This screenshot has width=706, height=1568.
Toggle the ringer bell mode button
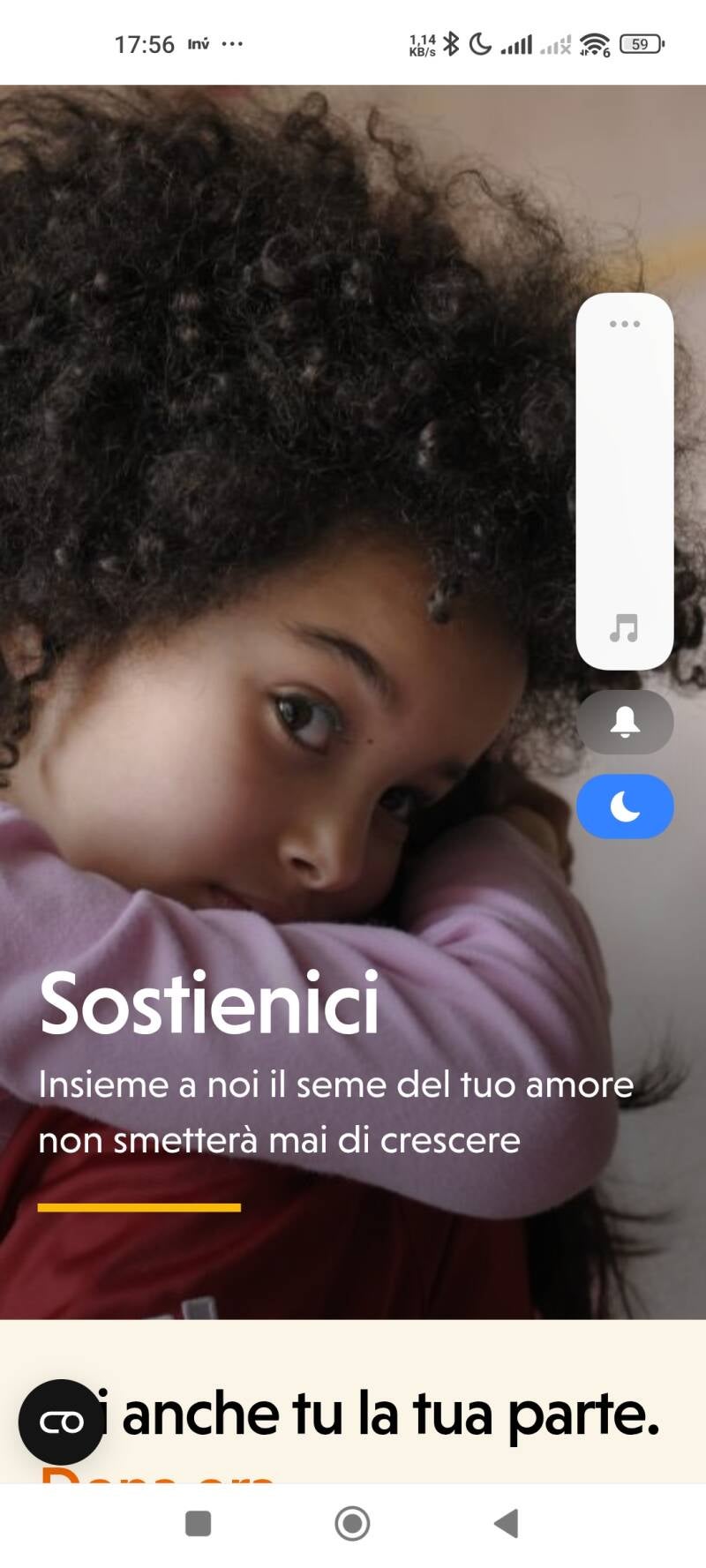625,722
